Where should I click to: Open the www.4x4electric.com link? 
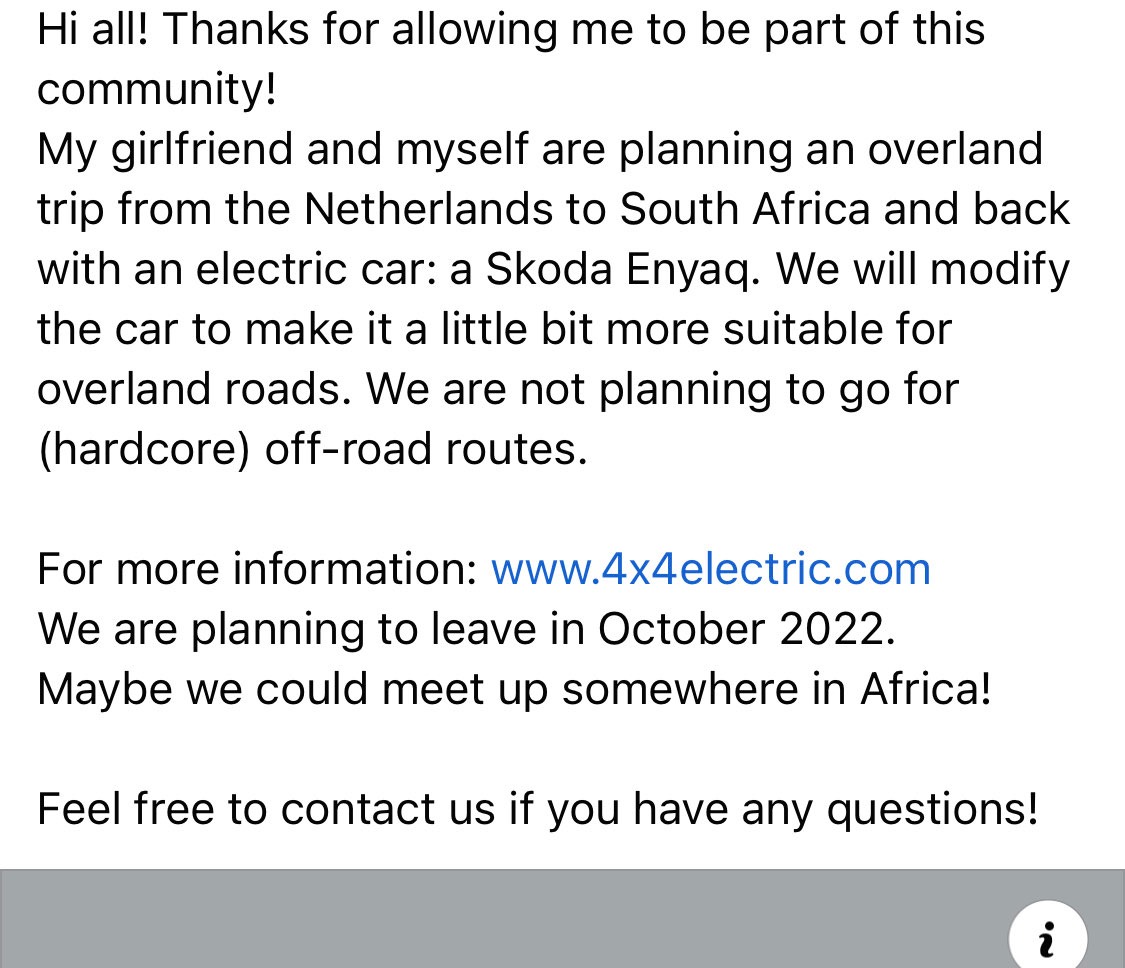click(711, 569)
